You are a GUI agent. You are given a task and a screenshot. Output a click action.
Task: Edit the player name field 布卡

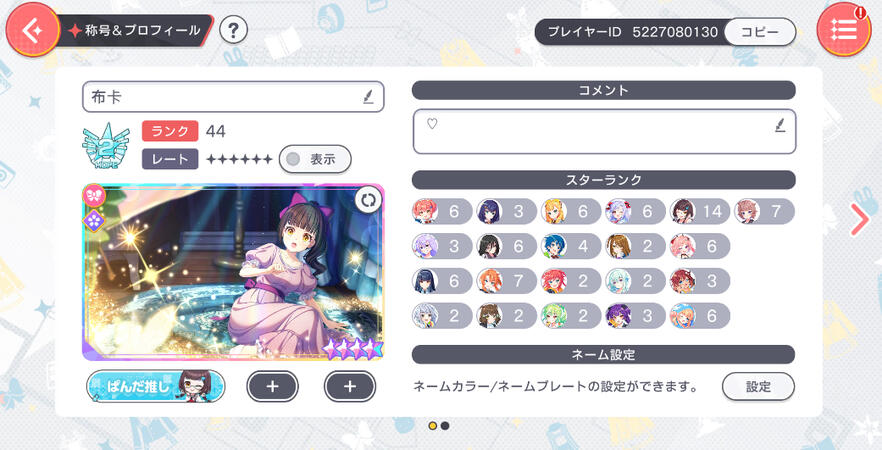pos(232,97)
